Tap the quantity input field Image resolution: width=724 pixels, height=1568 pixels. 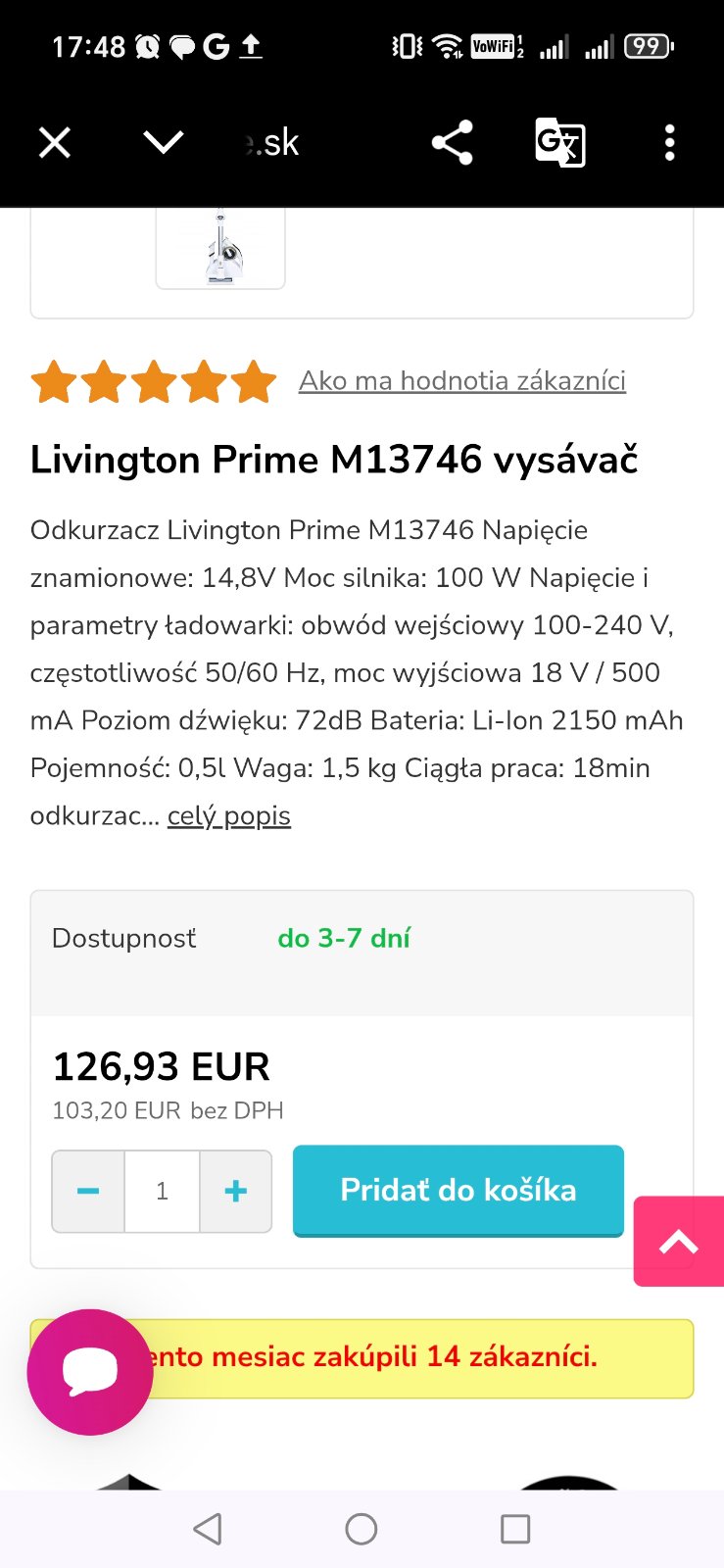click(162, 1191)
